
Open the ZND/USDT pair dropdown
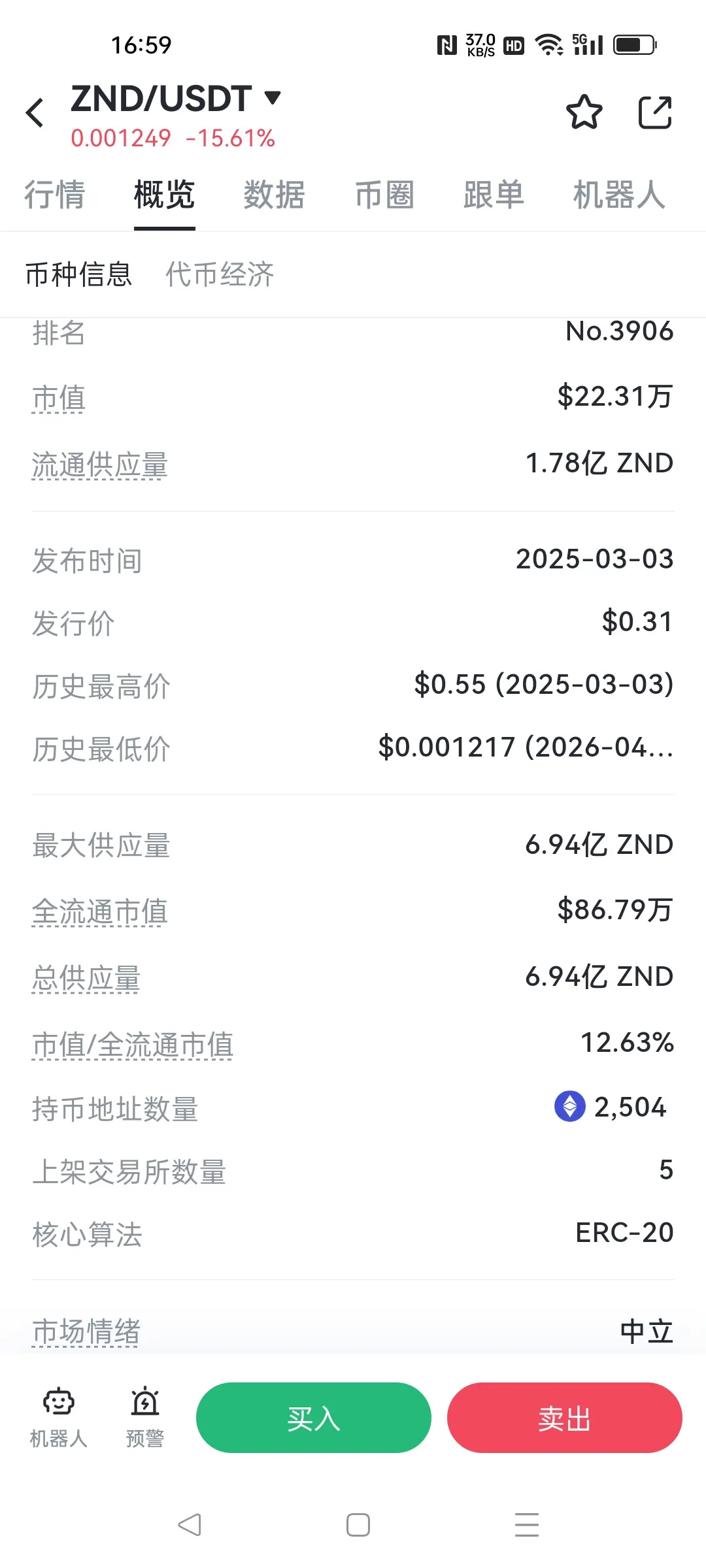point(273,98)
